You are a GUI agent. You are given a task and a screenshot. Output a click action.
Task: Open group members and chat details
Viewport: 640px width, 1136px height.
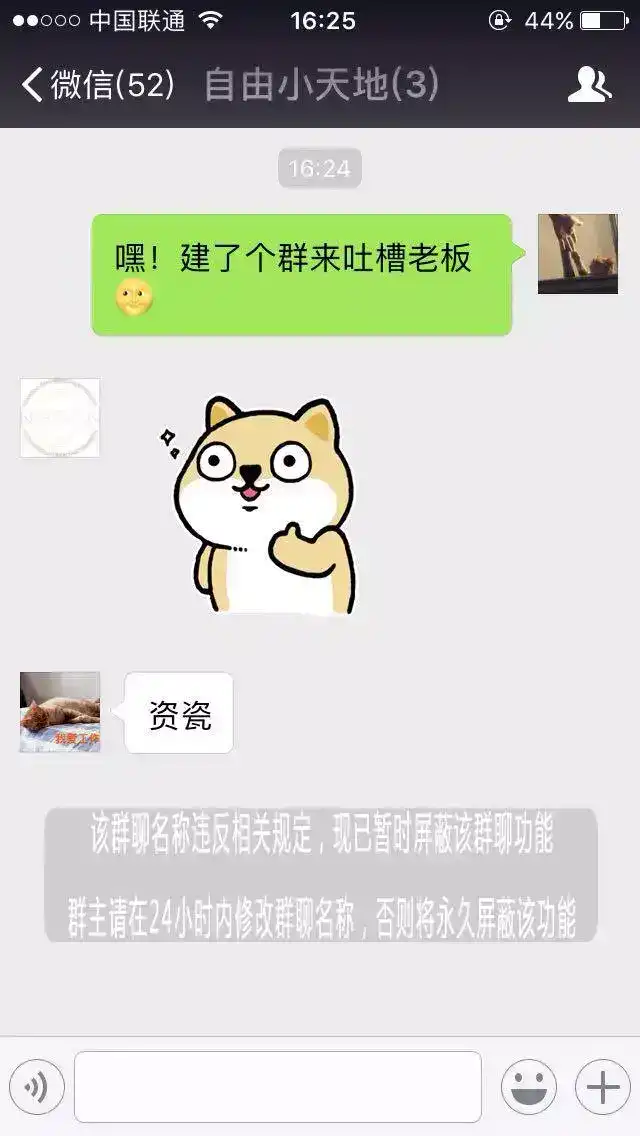[x=589, y=85]
